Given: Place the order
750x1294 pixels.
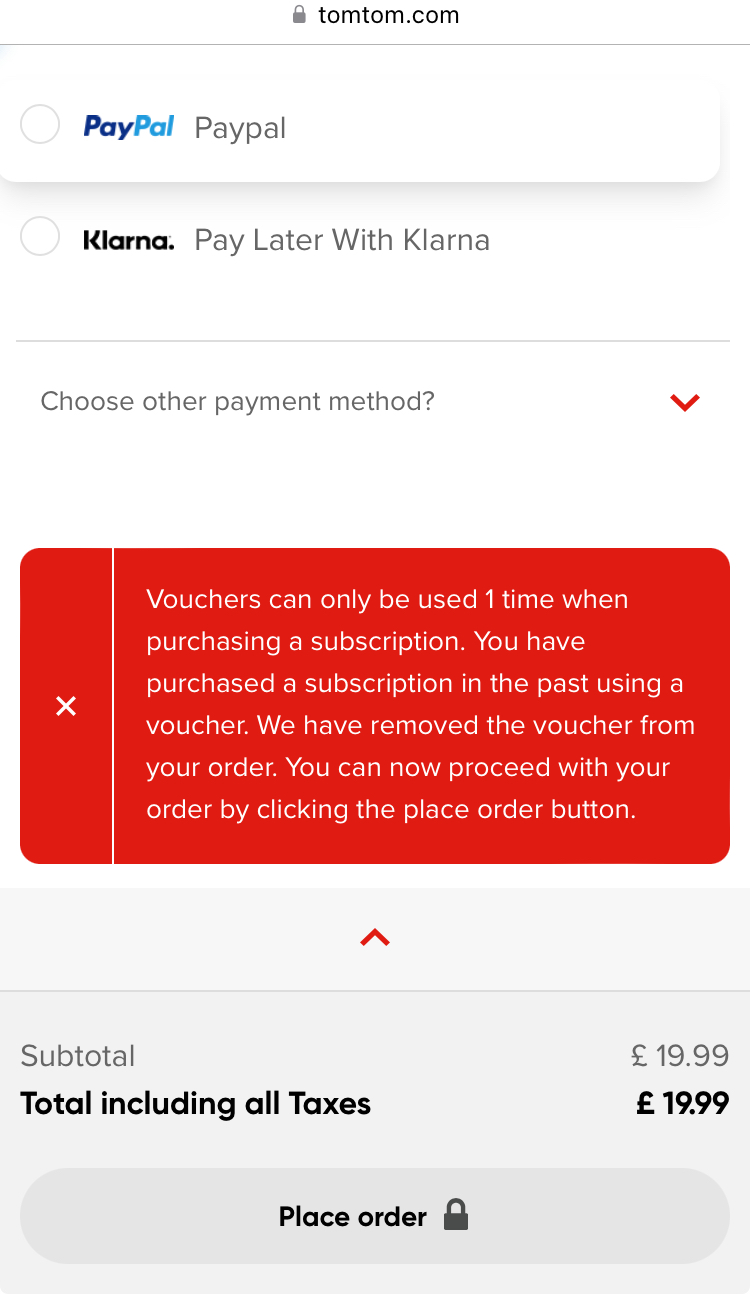Looking at the screenshot, I should [x=374, y=1216].
